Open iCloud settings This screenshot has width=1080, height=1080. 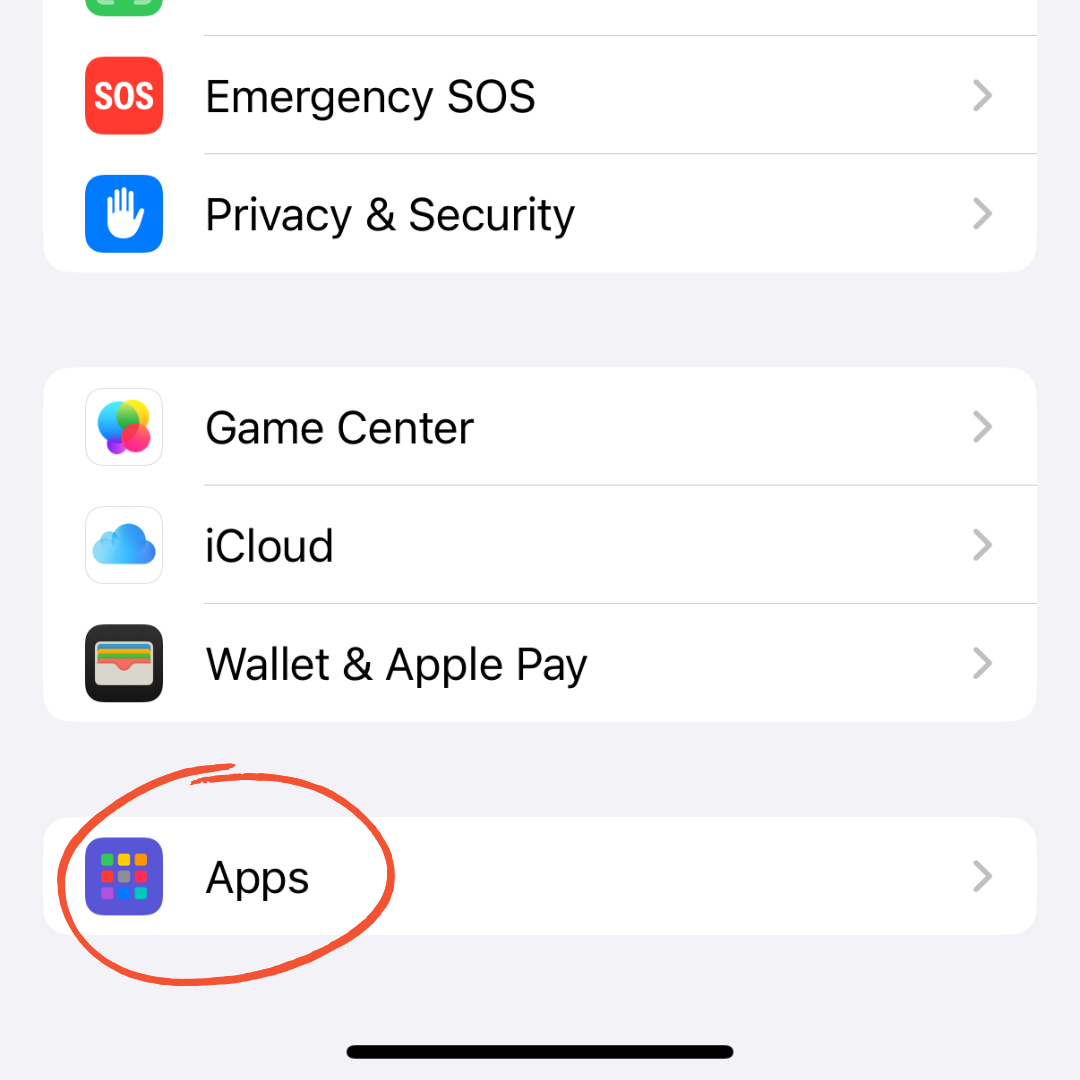[540, 546]
